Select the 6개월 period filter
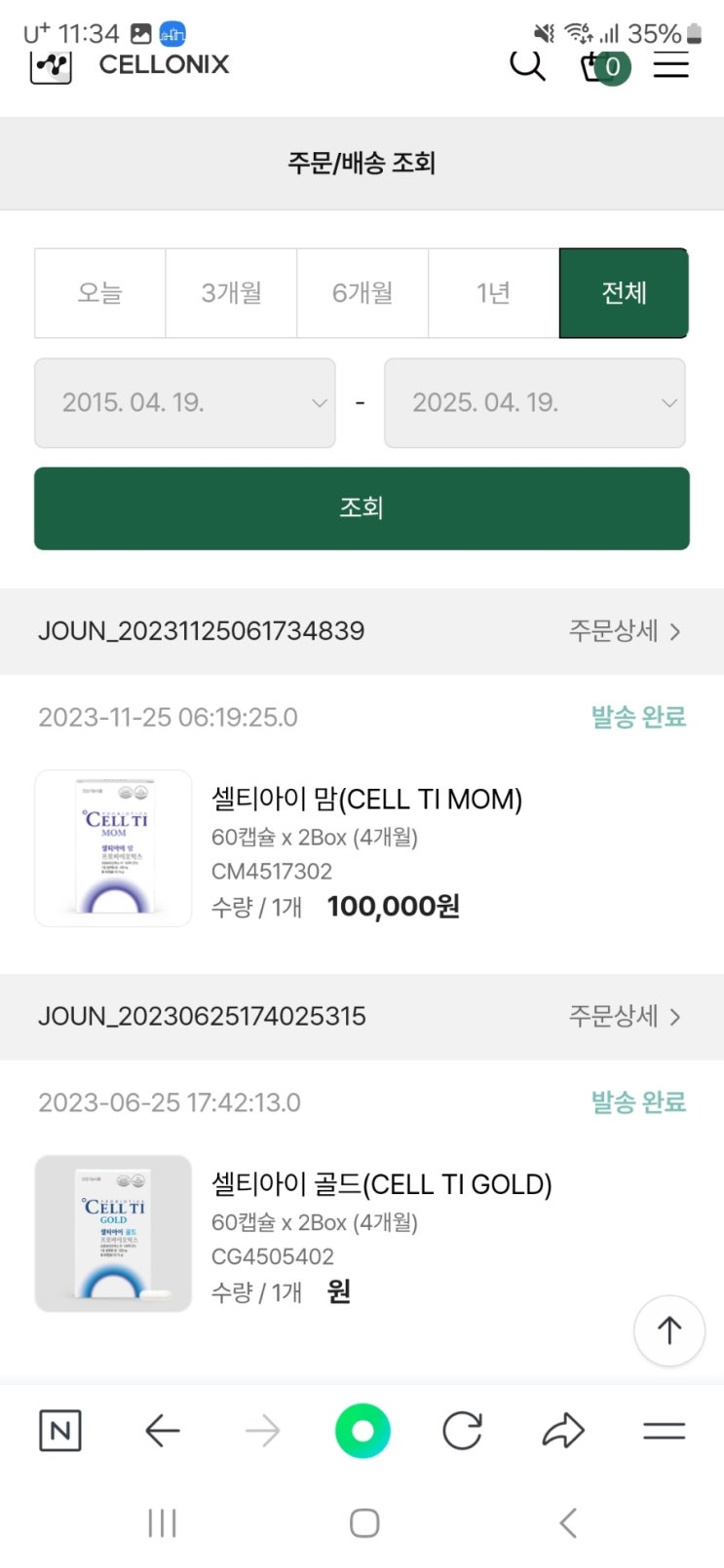Viewport: 724px width, 1568px height. (362, 293)
